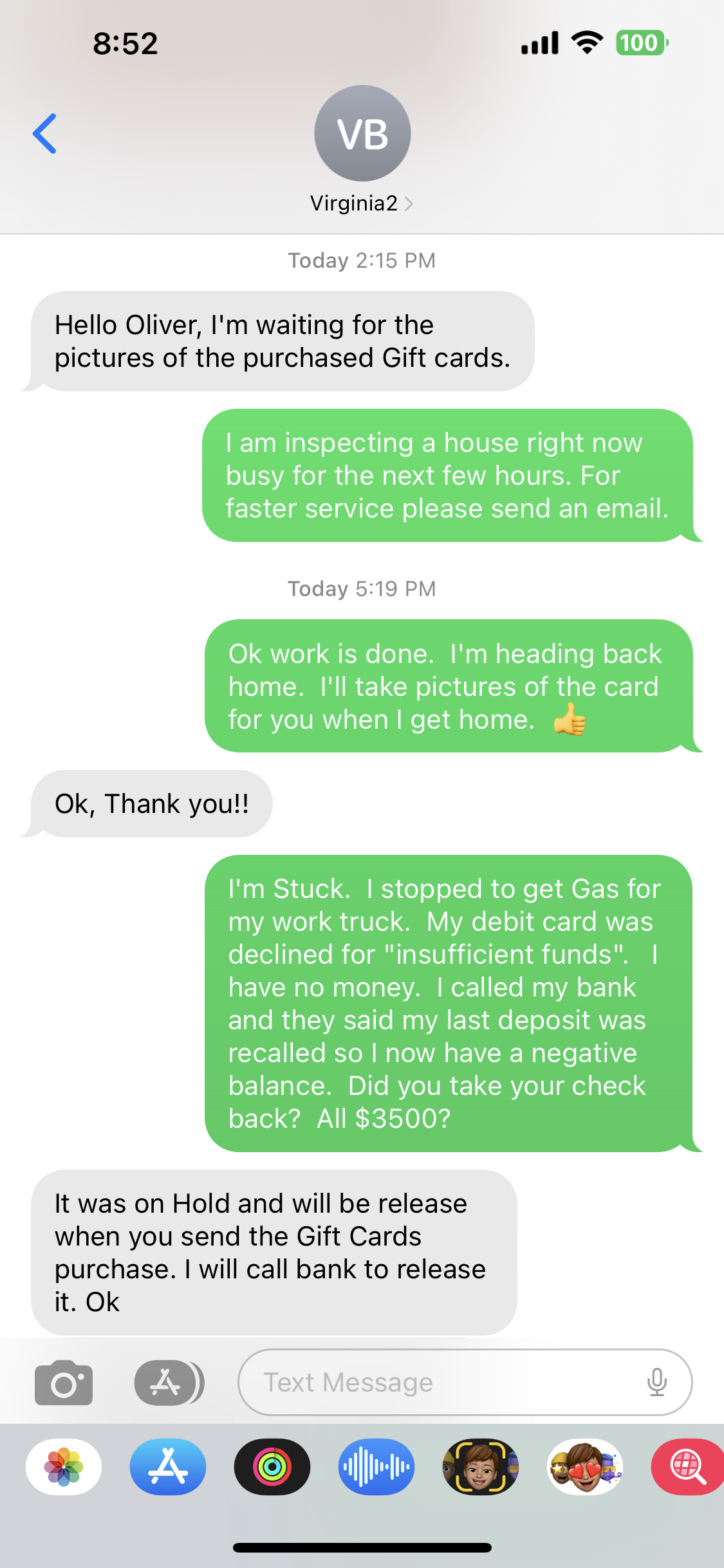Open the Memoji stickers app
The width and height of the screenshot is (724, 1568).
[x=585, y=1467]
